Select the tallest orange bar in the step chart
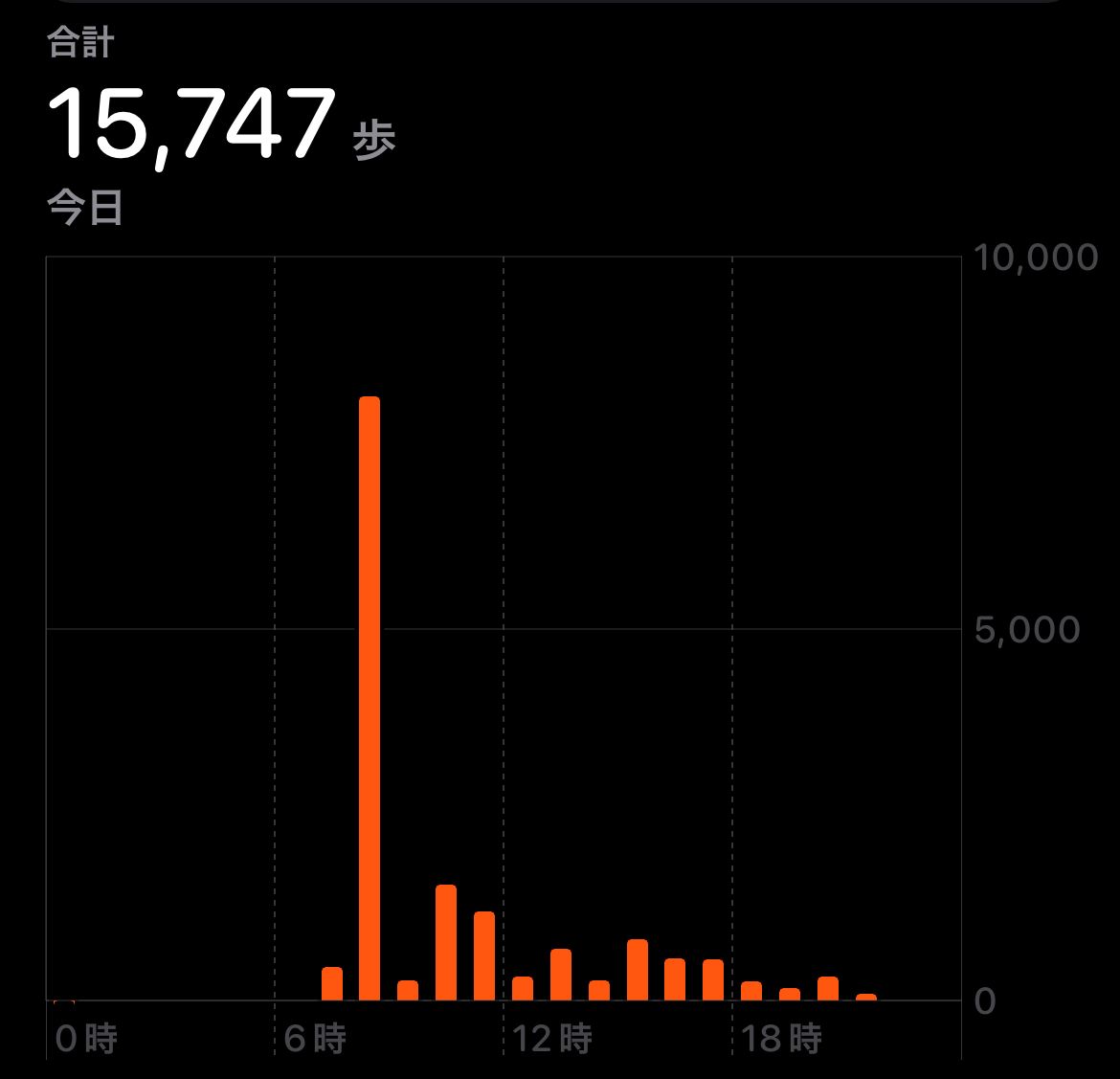1120x1079 pixels. point(370,699)
